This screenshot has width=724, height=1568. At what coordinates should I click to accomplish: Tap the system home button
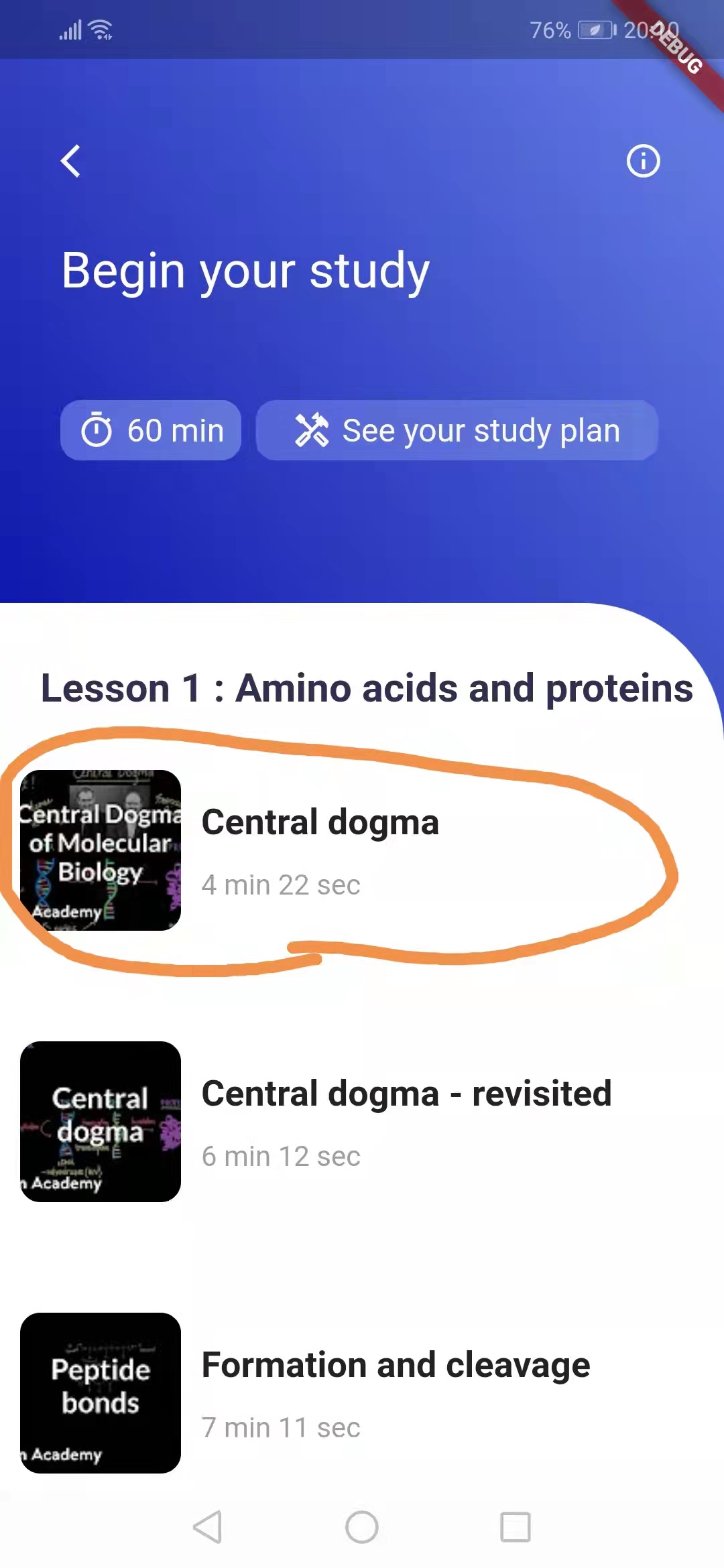pyautogui.click(x=362, y=1527)
